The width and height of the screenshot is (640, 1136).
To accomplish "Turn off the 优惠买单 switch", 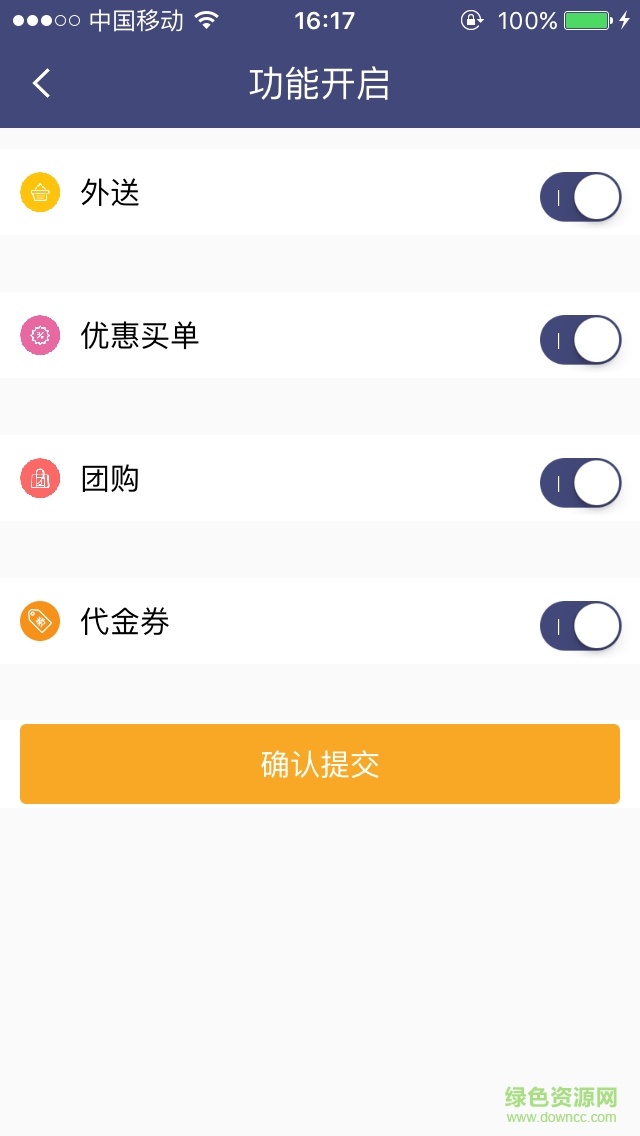I will coord(580,339).
